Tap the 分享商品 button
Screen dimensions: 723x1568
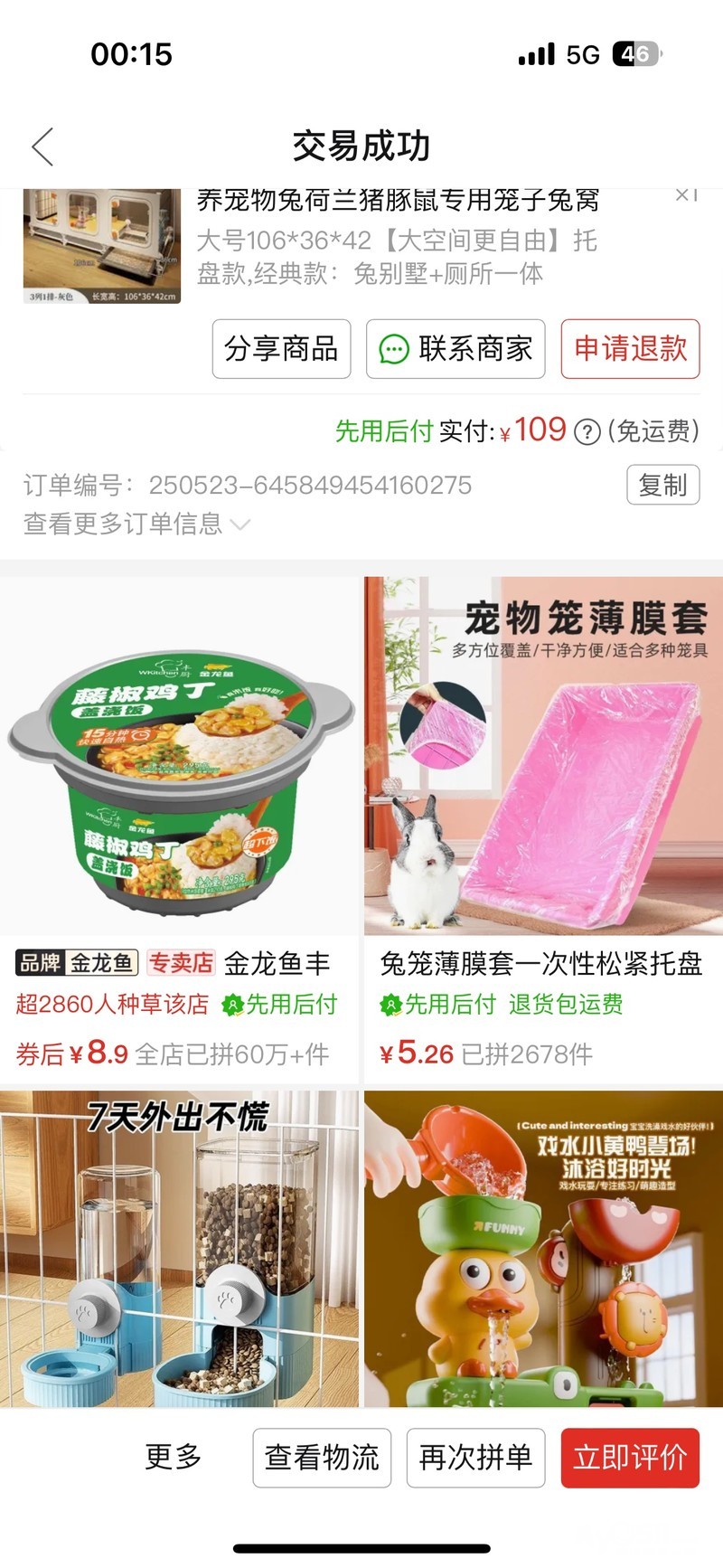click(281, 349)
